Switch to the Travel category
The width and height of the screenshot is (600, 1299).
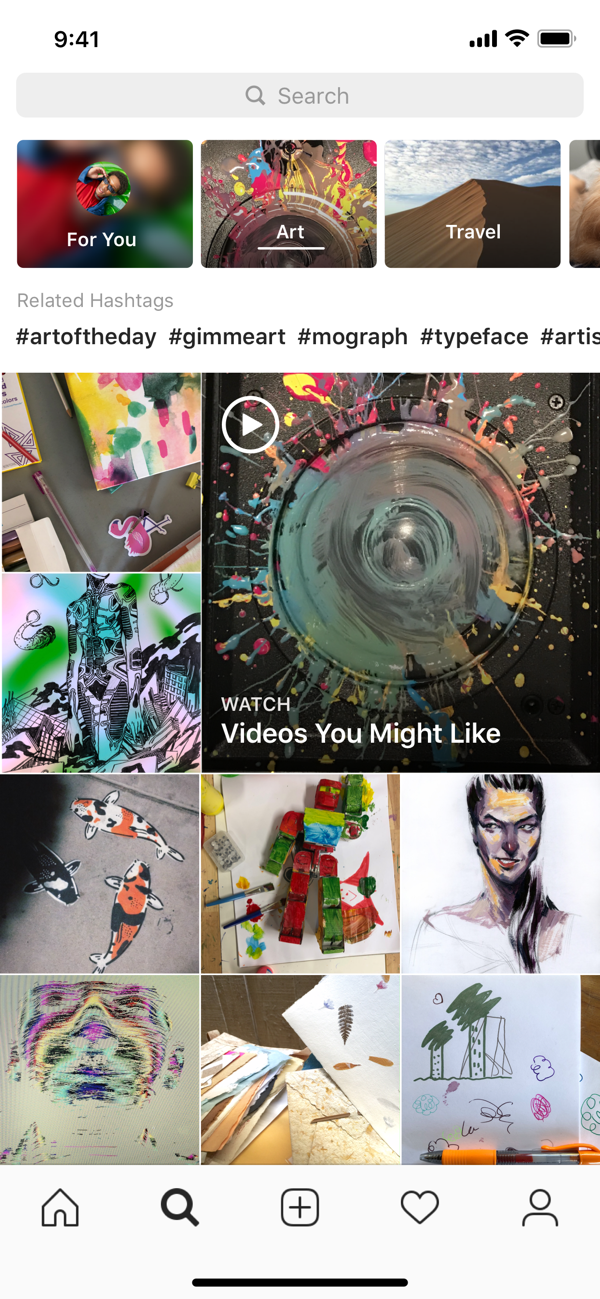pyautogui.click(x=472, y=204)
